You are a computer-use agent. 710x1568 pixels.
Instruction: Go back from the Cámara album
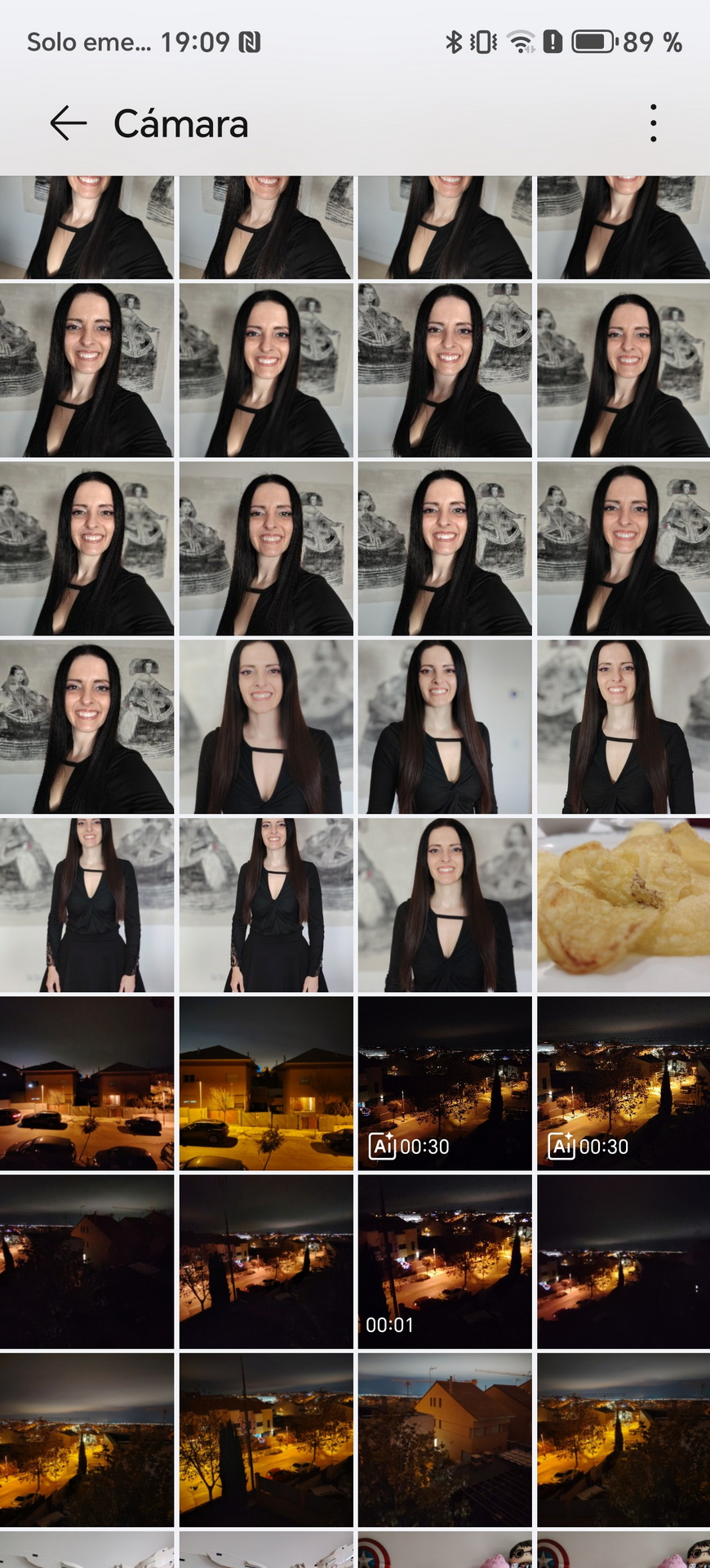68,123
